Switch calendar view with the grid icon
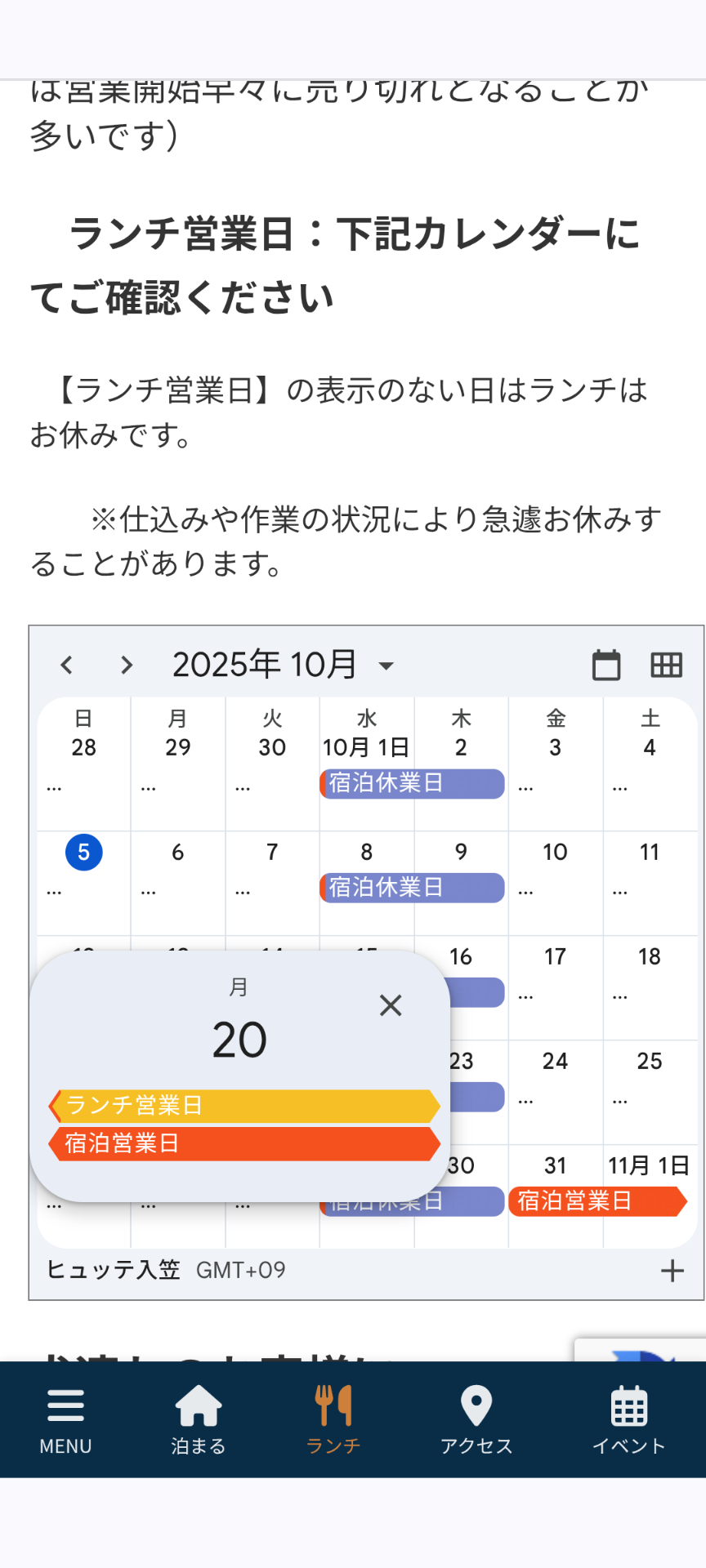 click(x=666, y=665)
